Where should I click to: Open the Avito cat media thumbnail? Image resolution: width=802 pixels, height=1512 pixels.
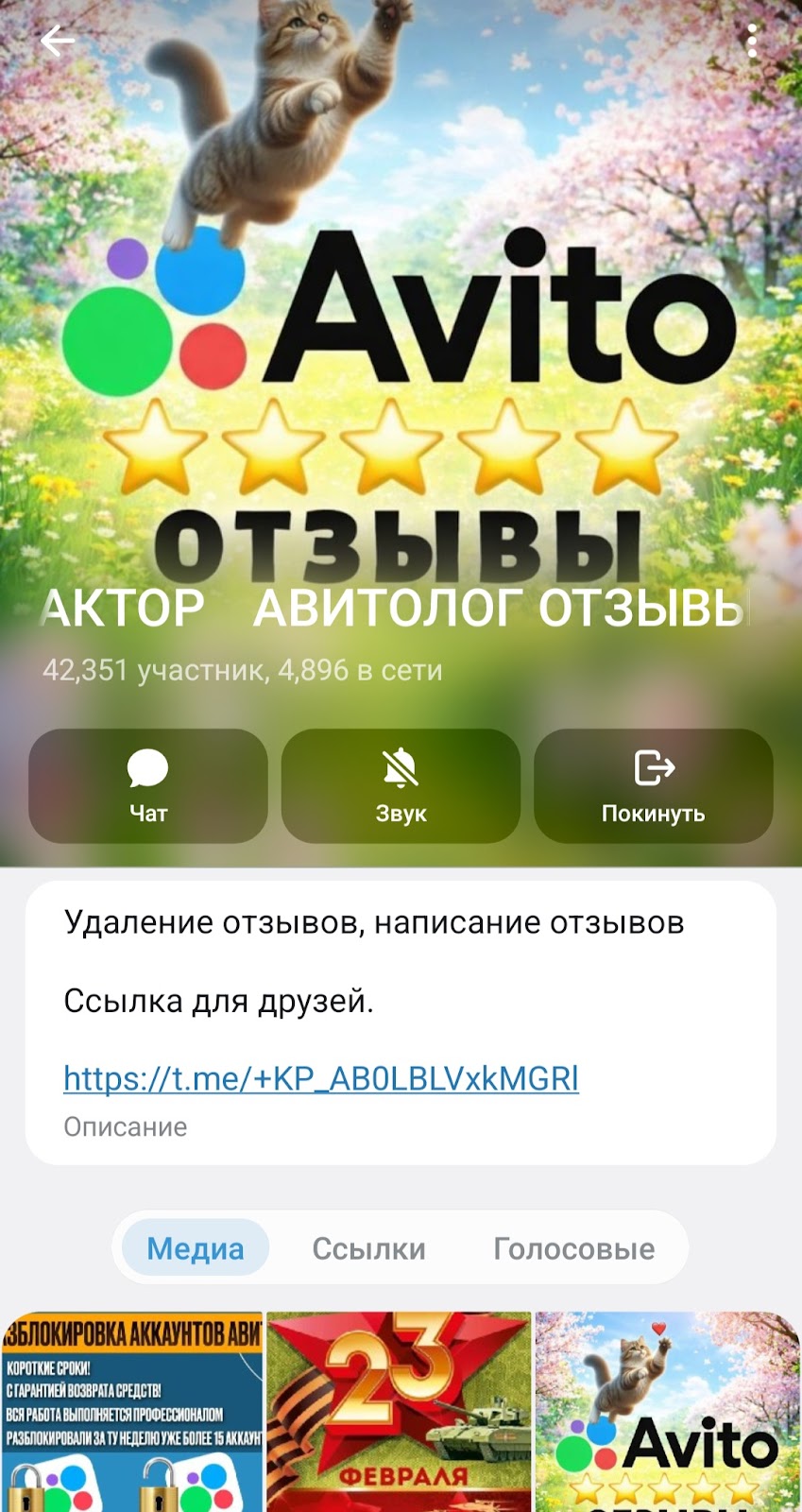667,1412
